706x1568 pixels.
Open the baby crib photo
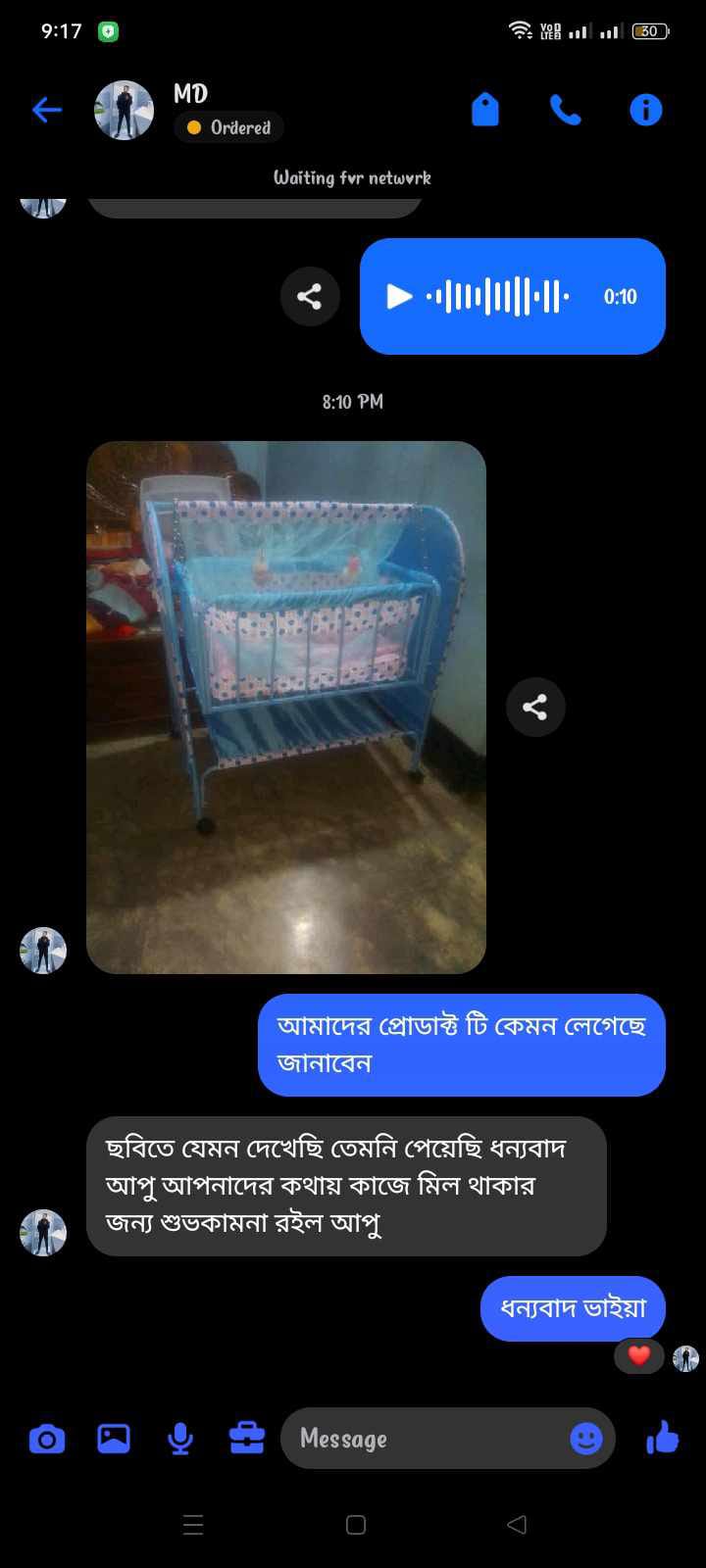coord(286,707)
